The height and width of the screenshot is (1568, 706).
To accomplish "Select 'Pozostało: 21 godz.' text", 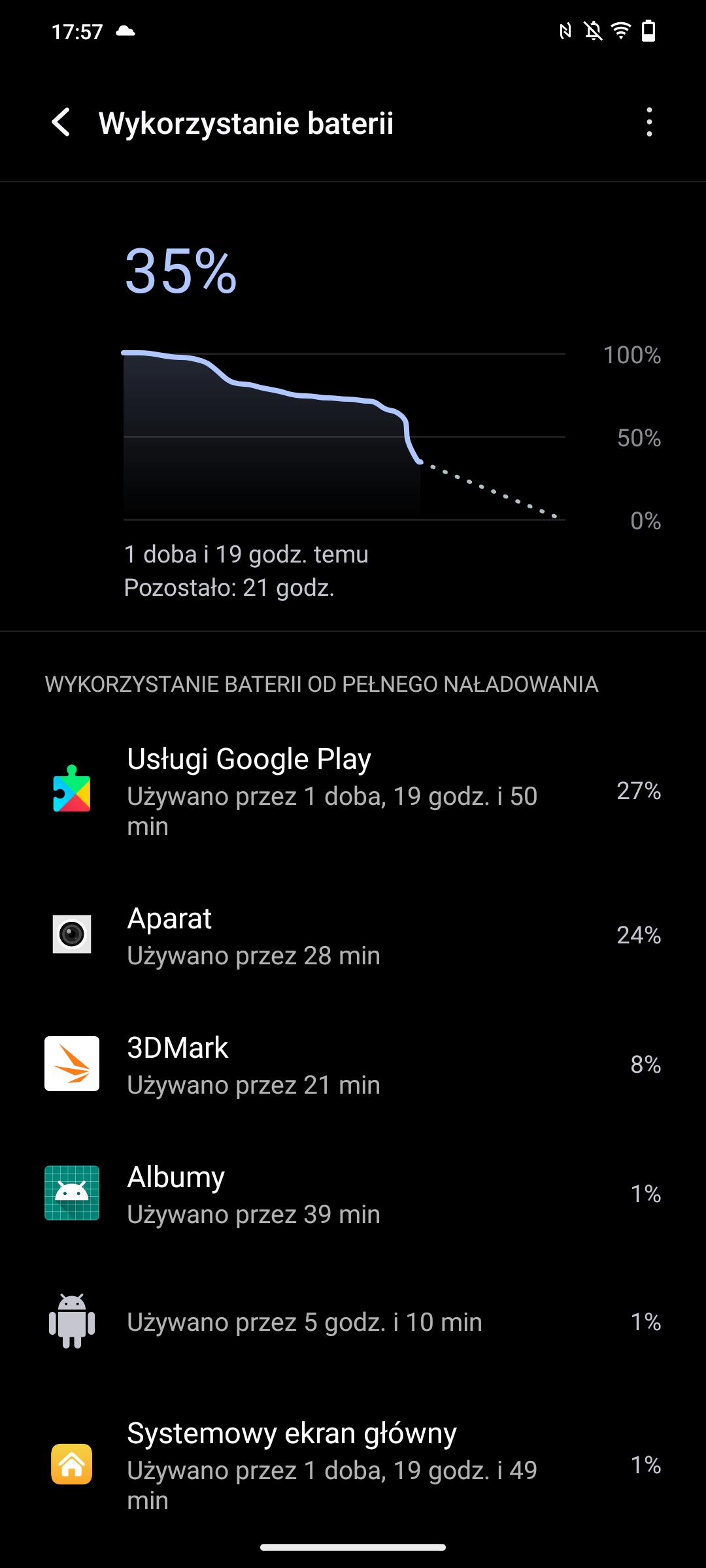I will point(229,588).
